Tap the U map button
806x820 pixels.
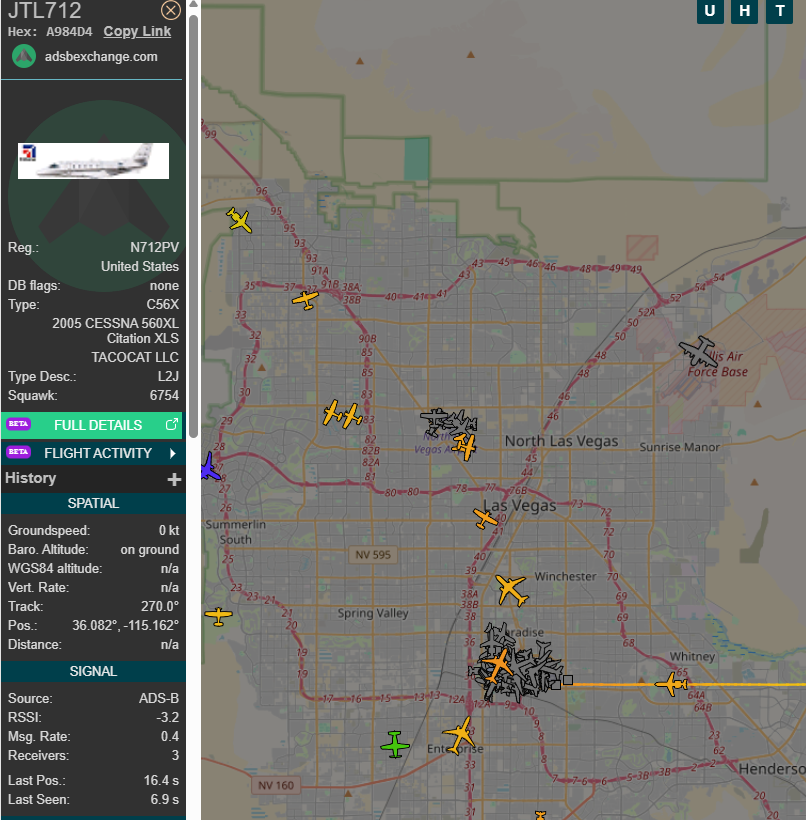[710, 11]
